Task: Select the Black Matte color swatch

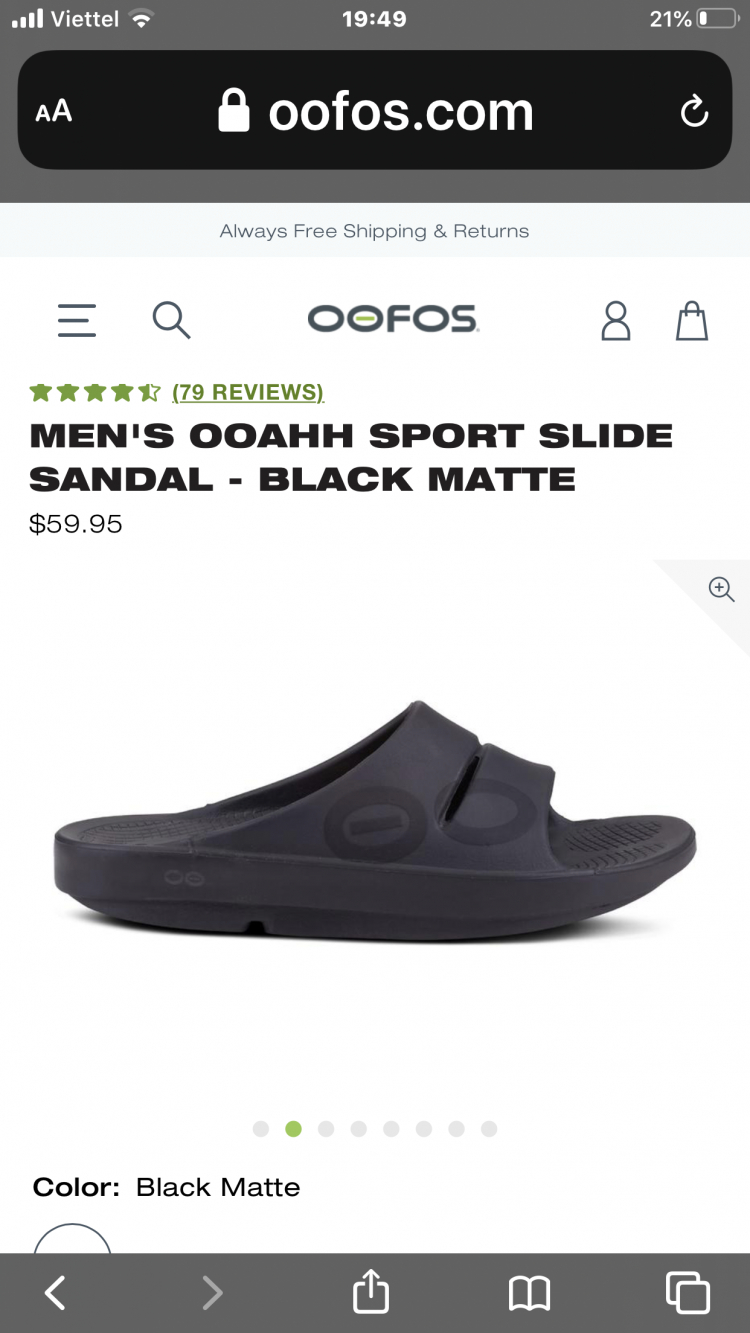Action: coord(73,1242)
